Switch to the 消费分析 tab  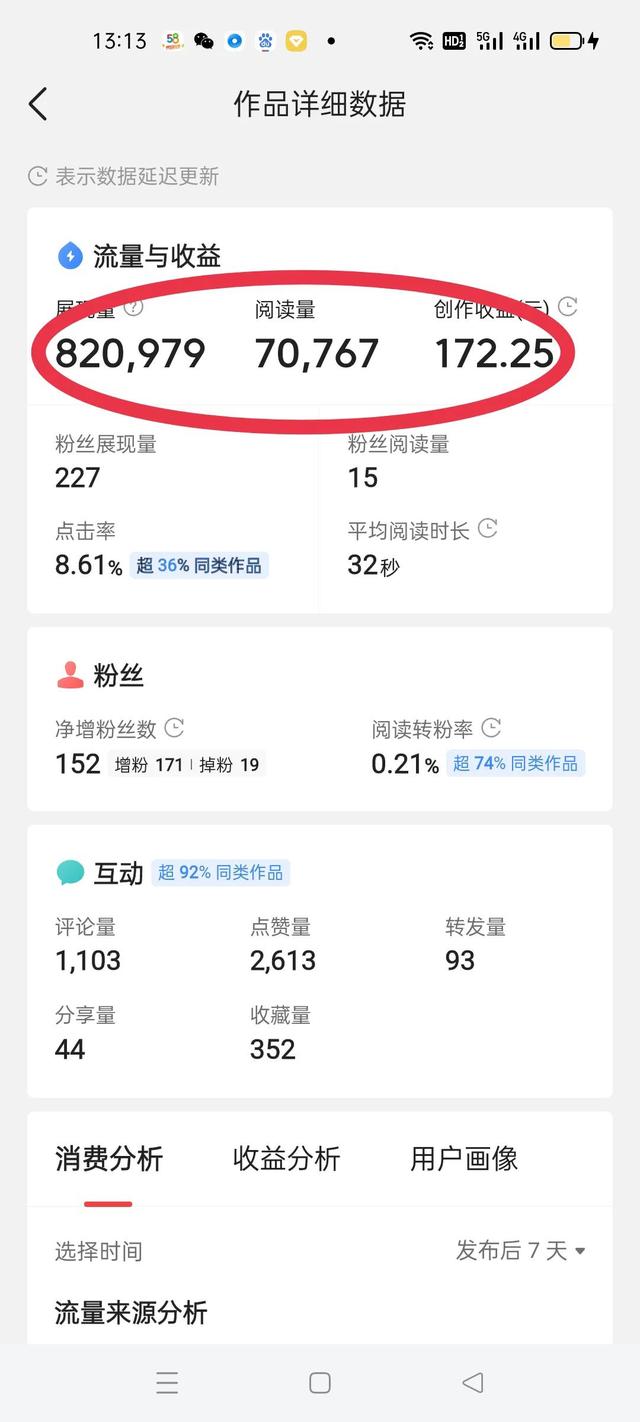click(108, 1159)
